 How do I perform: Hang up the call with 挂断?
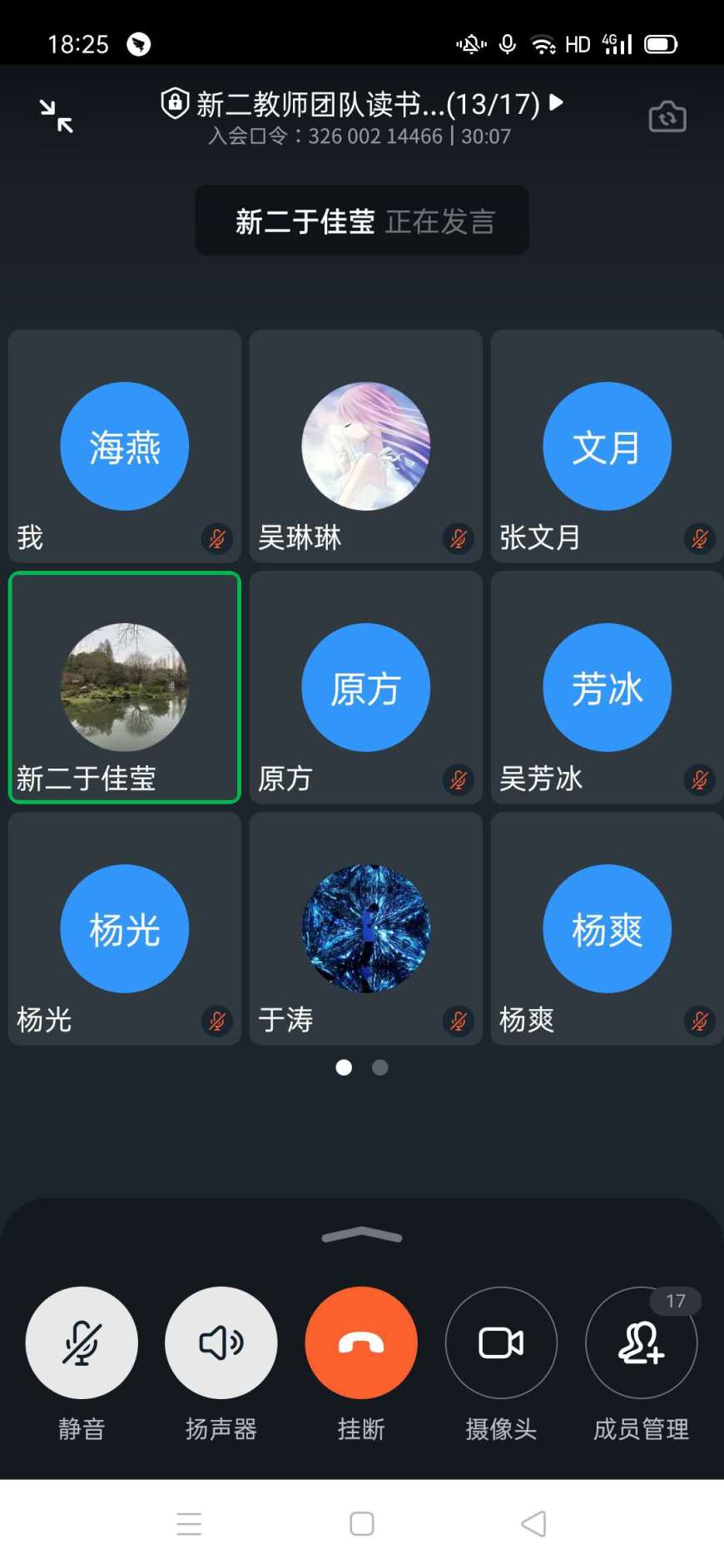click(x=361, y=1342)
